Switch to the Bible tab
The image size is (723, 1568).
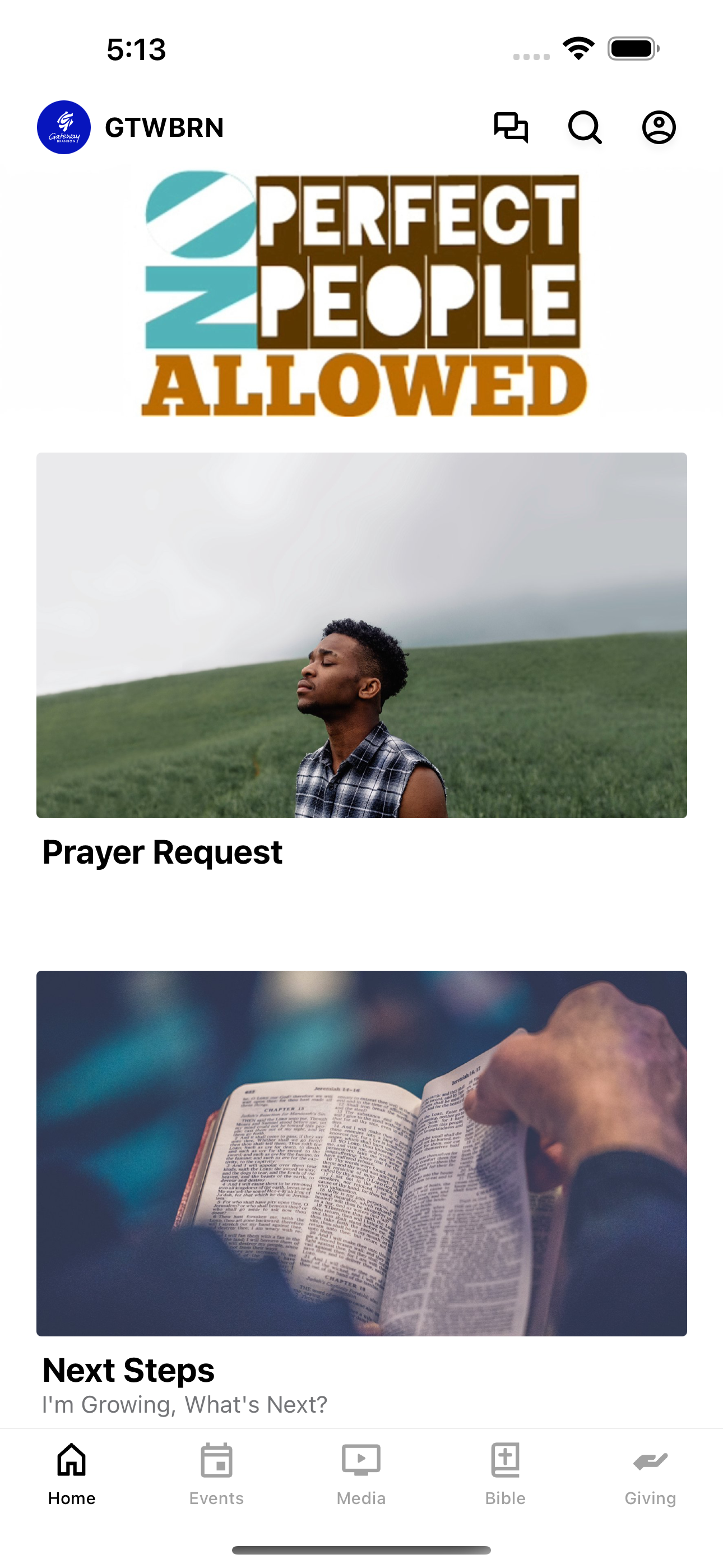coord(506,1474)
